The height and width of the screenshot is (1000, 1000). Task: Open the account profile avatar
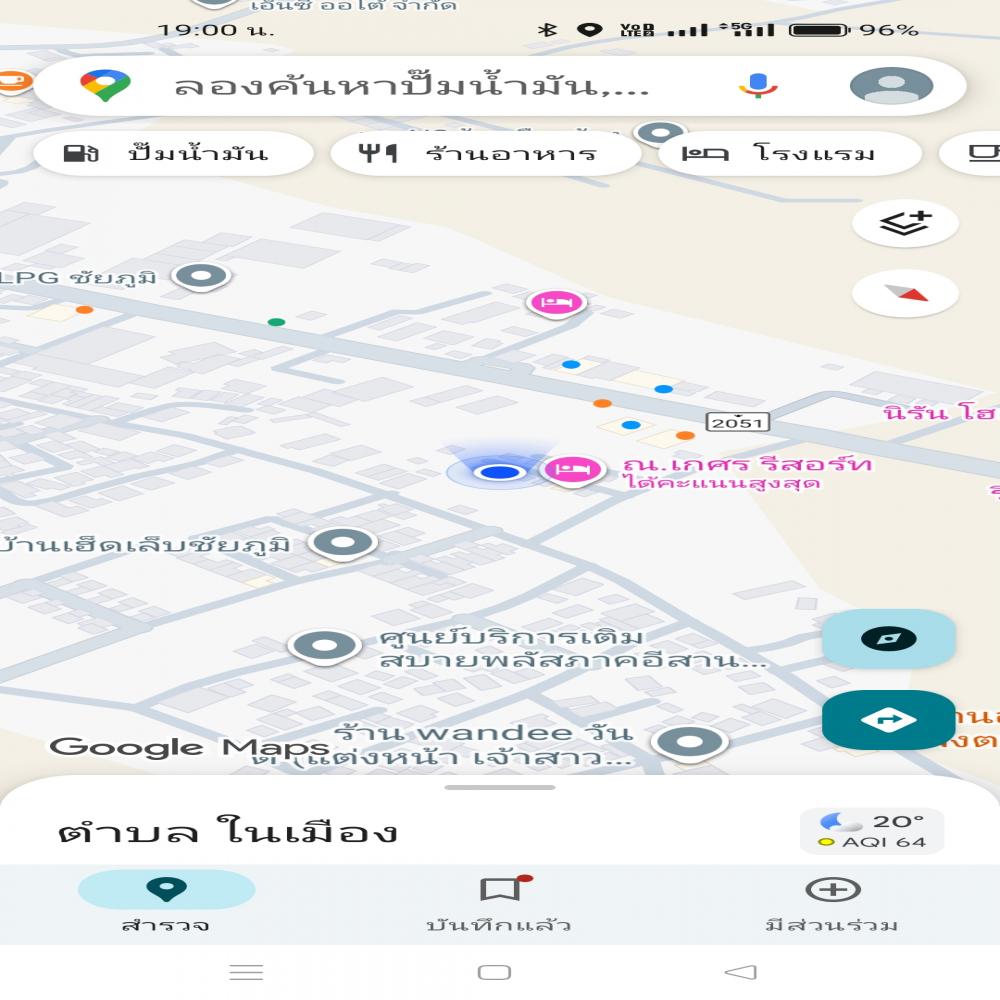[891, 86]
